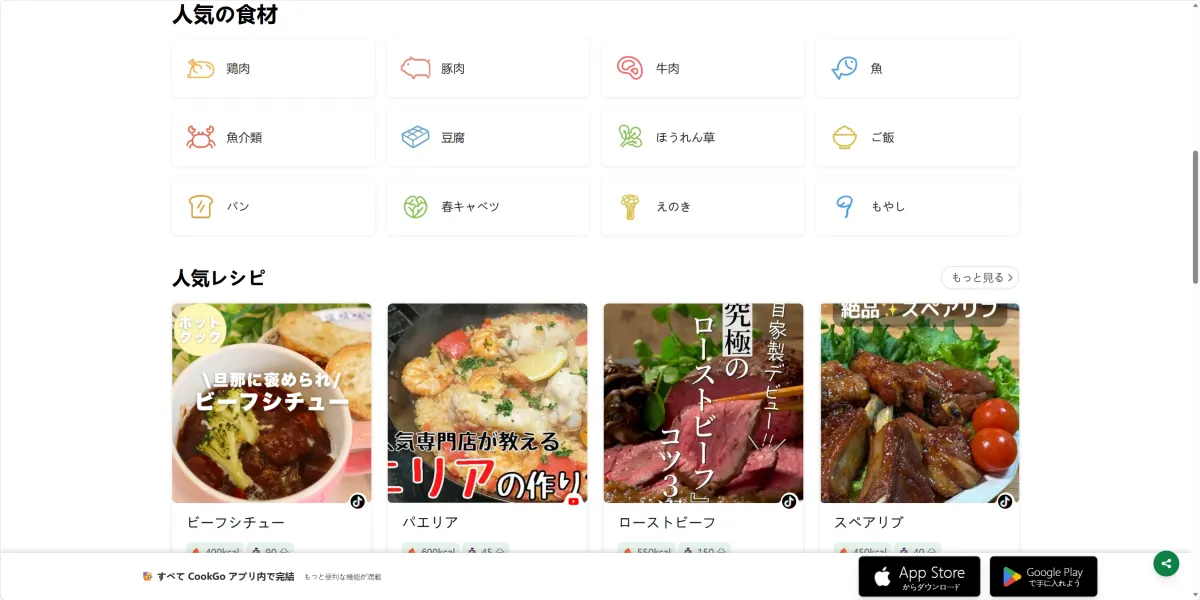Tap もっと見る to see more popular recipes

[x=979, y=278]
